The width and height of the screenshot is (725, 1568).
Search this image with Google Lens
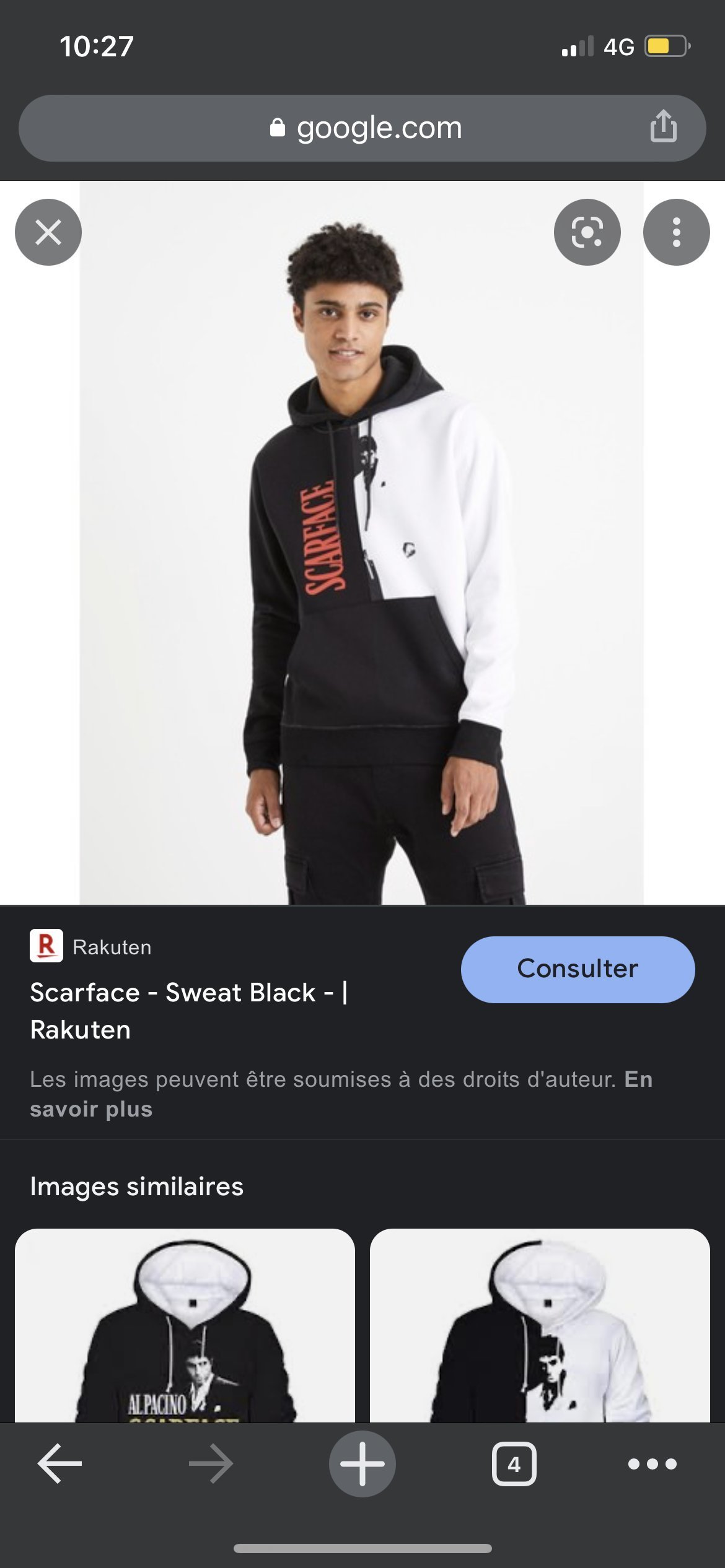(x=587, y=232)
